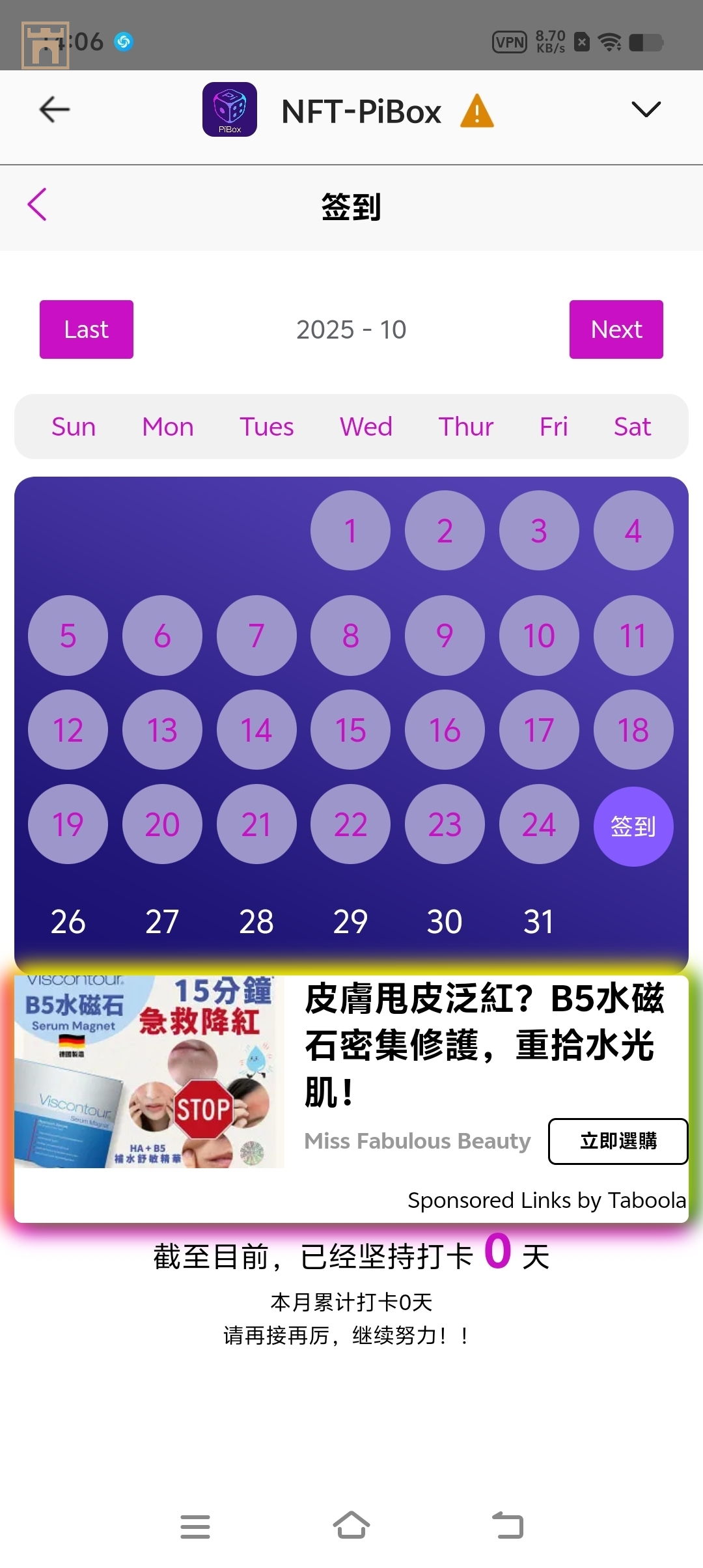Go to the next month with Next

pos(616,329)
